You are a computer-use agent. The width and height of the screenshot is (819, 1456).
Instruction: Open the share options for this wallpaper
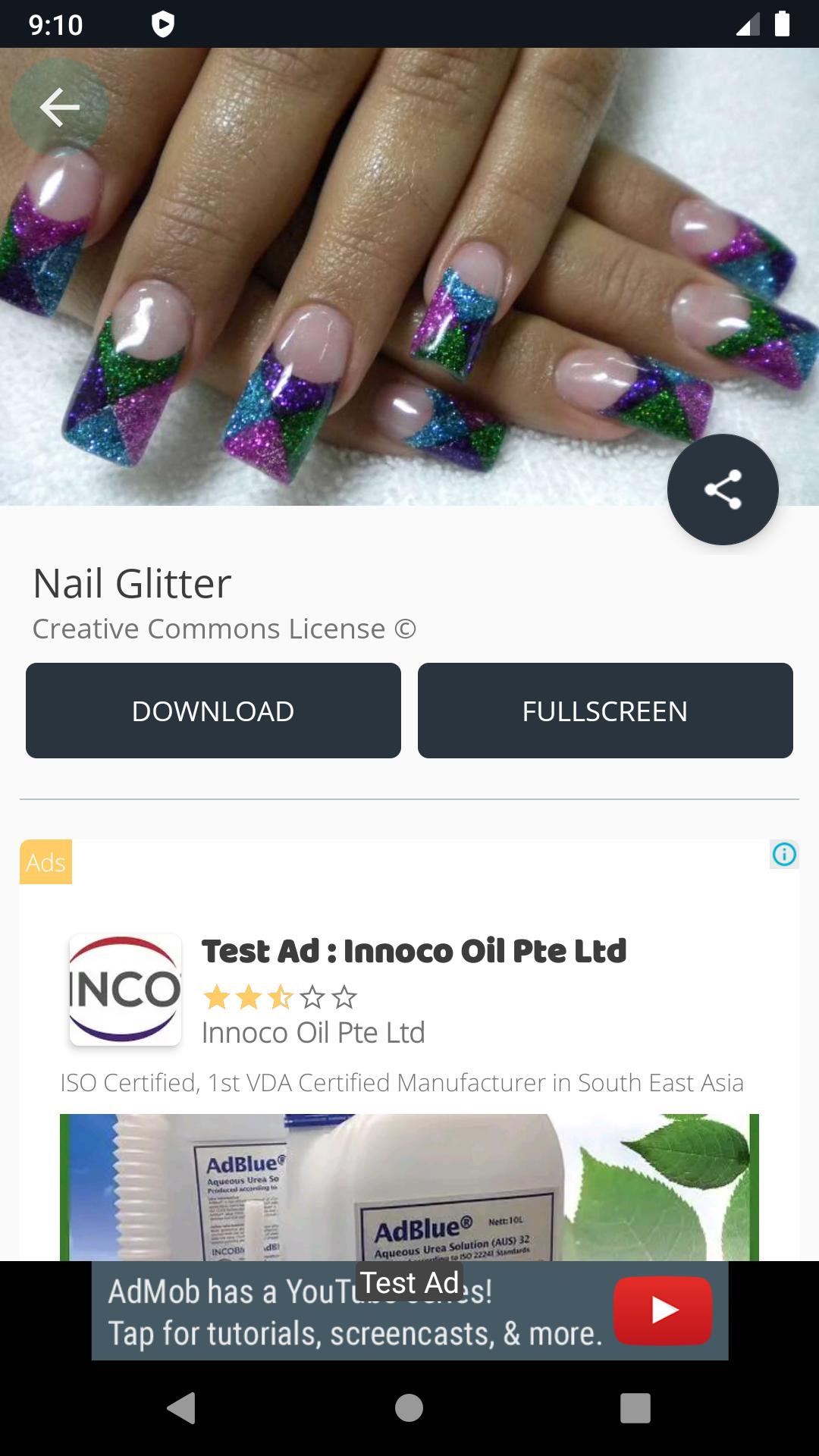click(x=723, y=490)
